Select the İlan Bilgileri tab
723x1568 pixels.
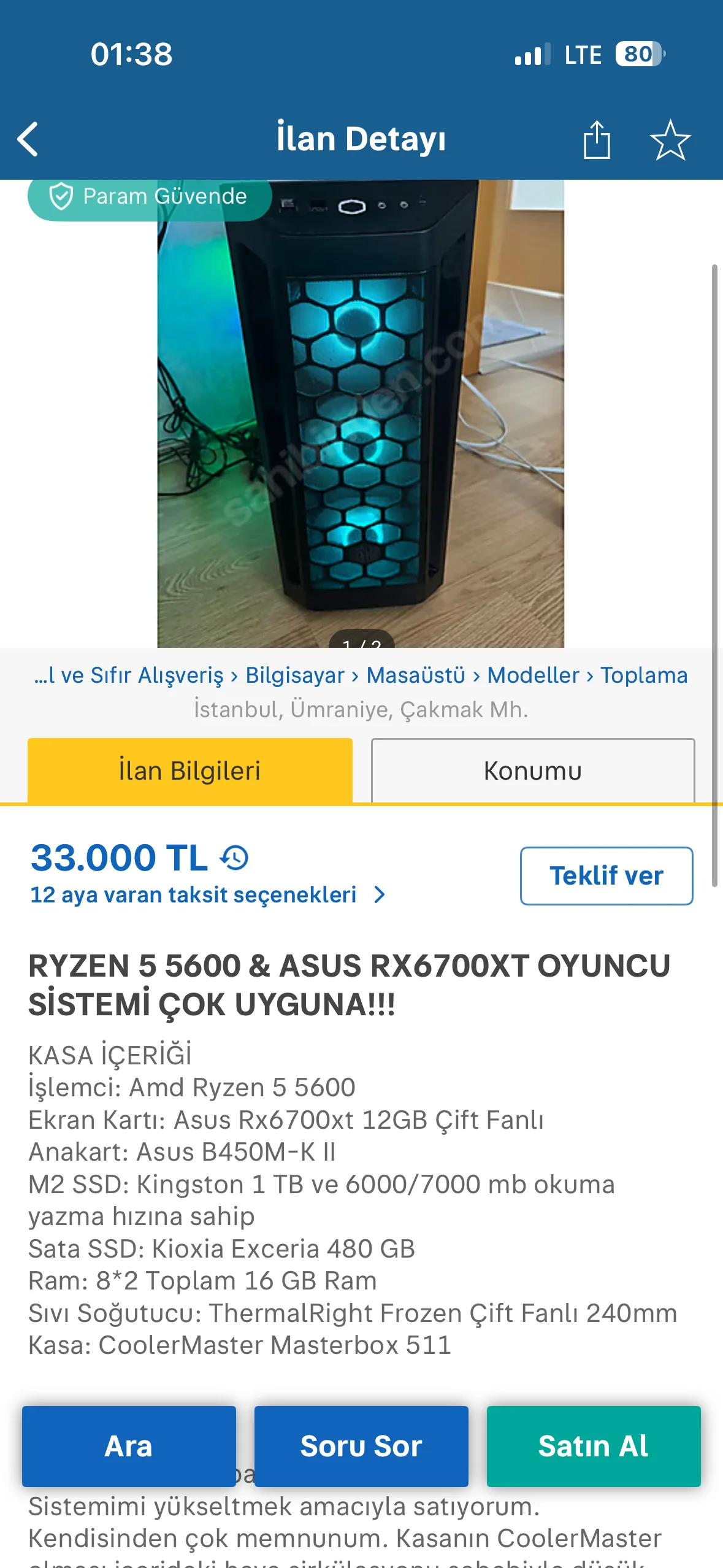(x=190, y=771)
